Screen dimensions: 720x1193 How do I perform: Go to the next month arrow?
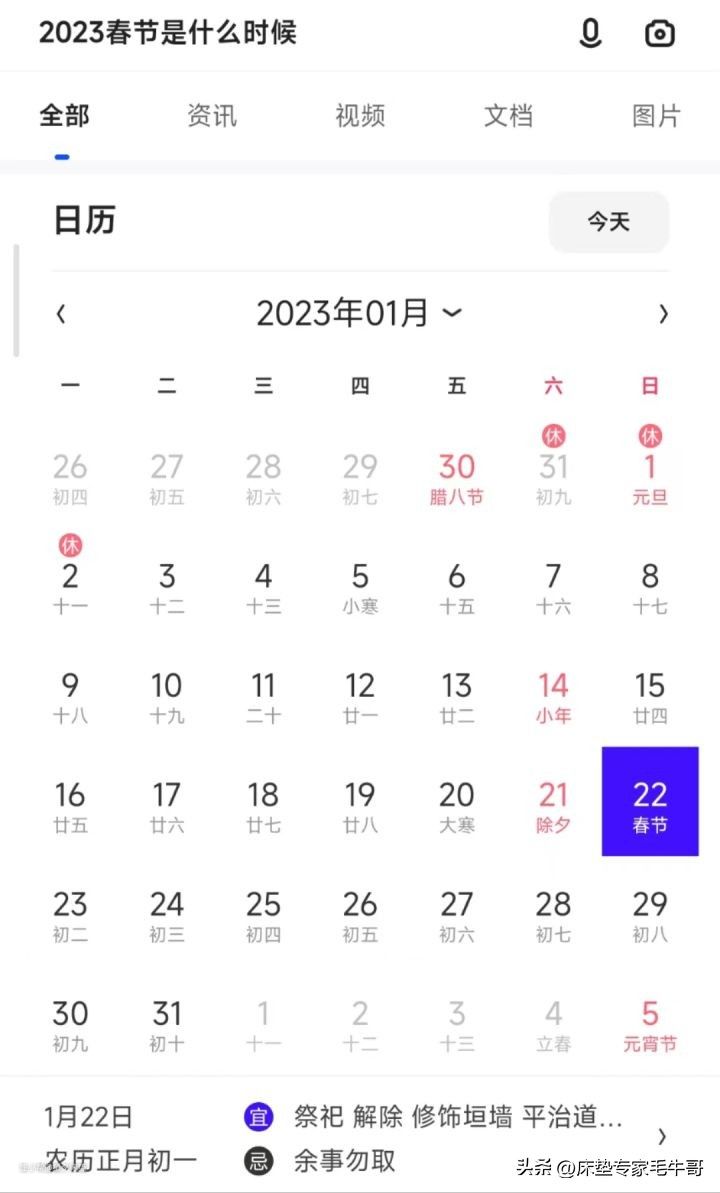662,314
